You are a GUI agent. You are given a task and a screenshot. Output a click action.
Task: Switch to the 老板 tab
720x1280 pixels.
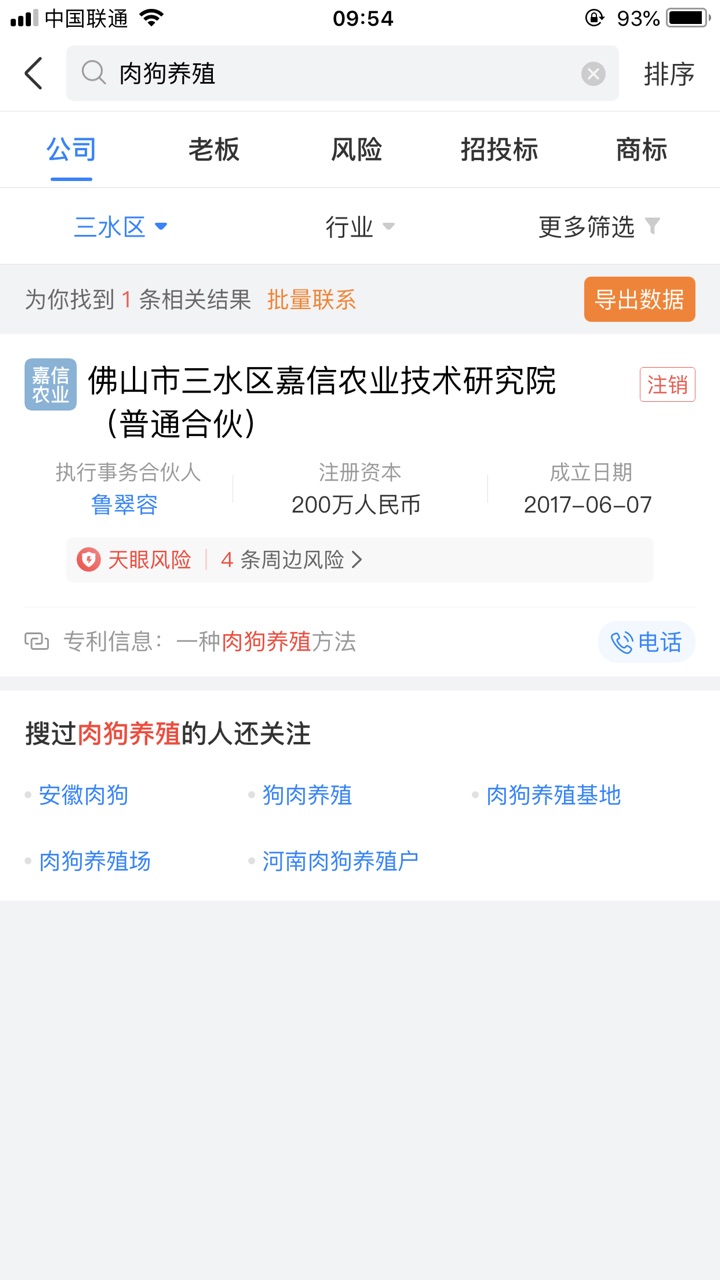(x=214, y=150)
